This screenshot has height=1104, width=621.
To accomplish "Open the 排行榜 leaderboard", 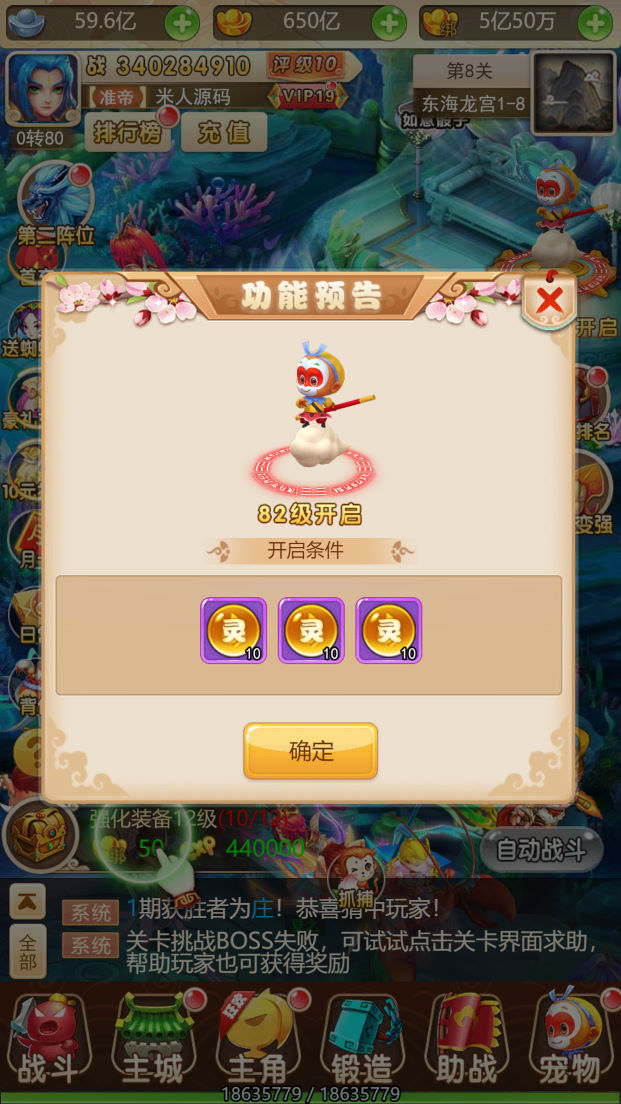I will (x=127, y=132).
